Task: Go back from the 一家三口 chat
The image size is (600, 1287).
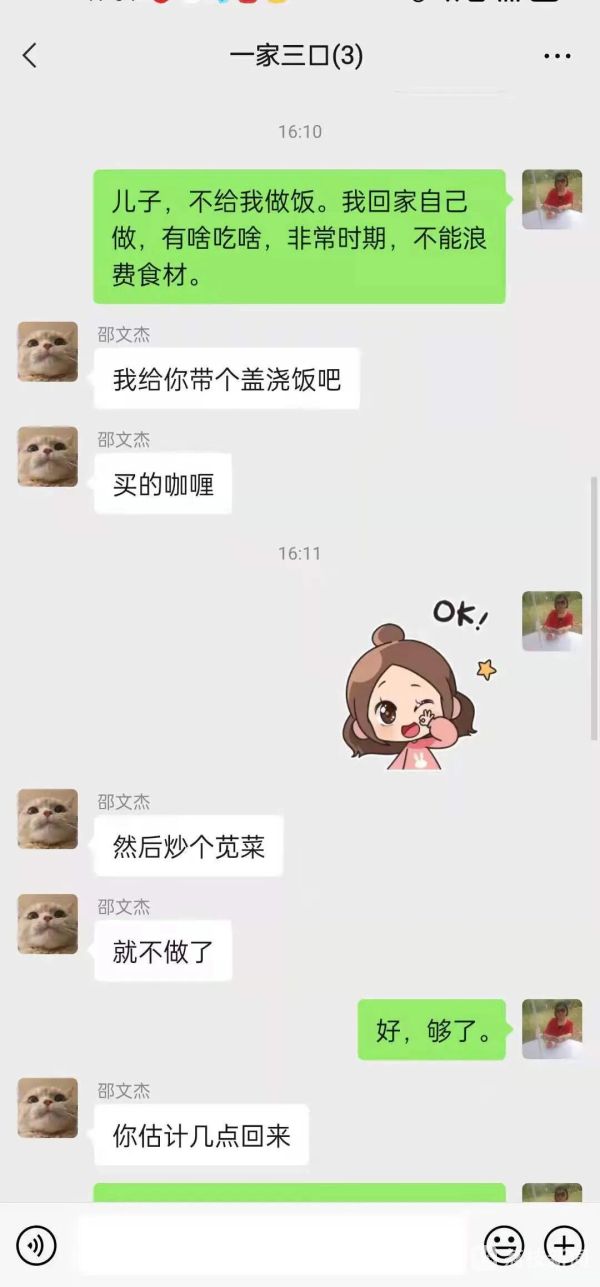Action: click(30, 56)
